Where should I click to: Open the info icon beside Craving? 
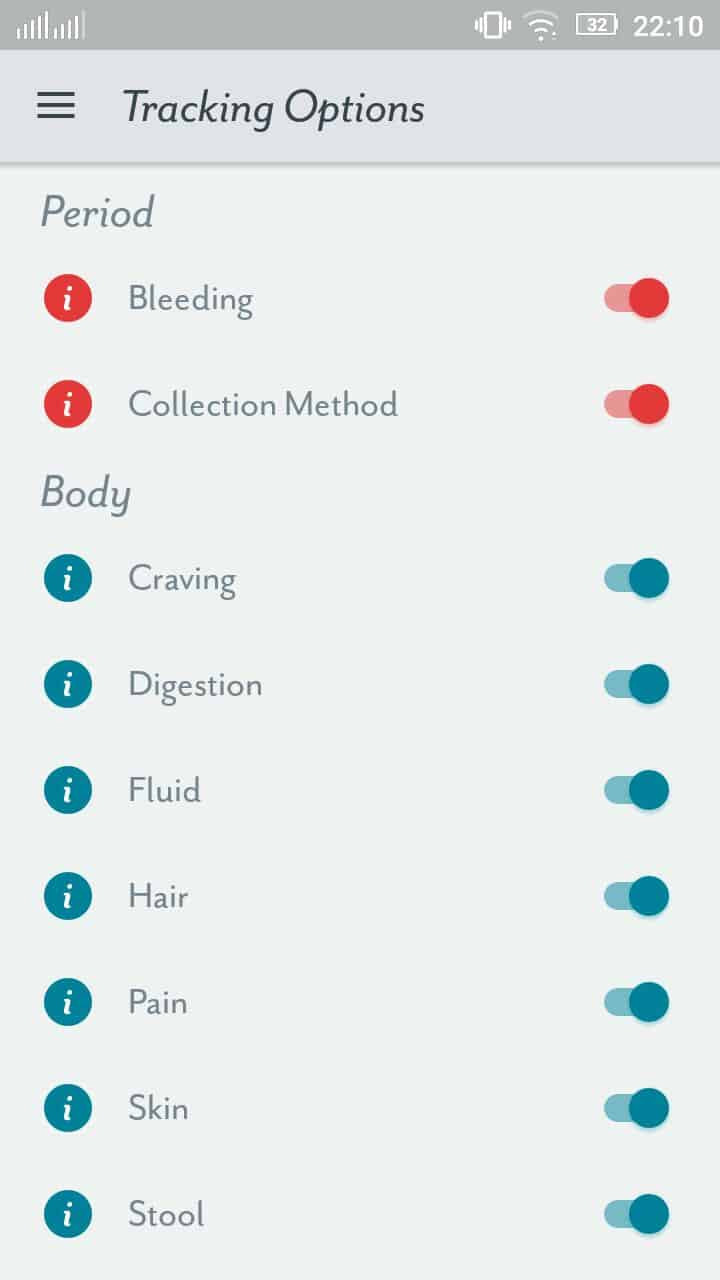pyautogui.click(x=68, y=578)
